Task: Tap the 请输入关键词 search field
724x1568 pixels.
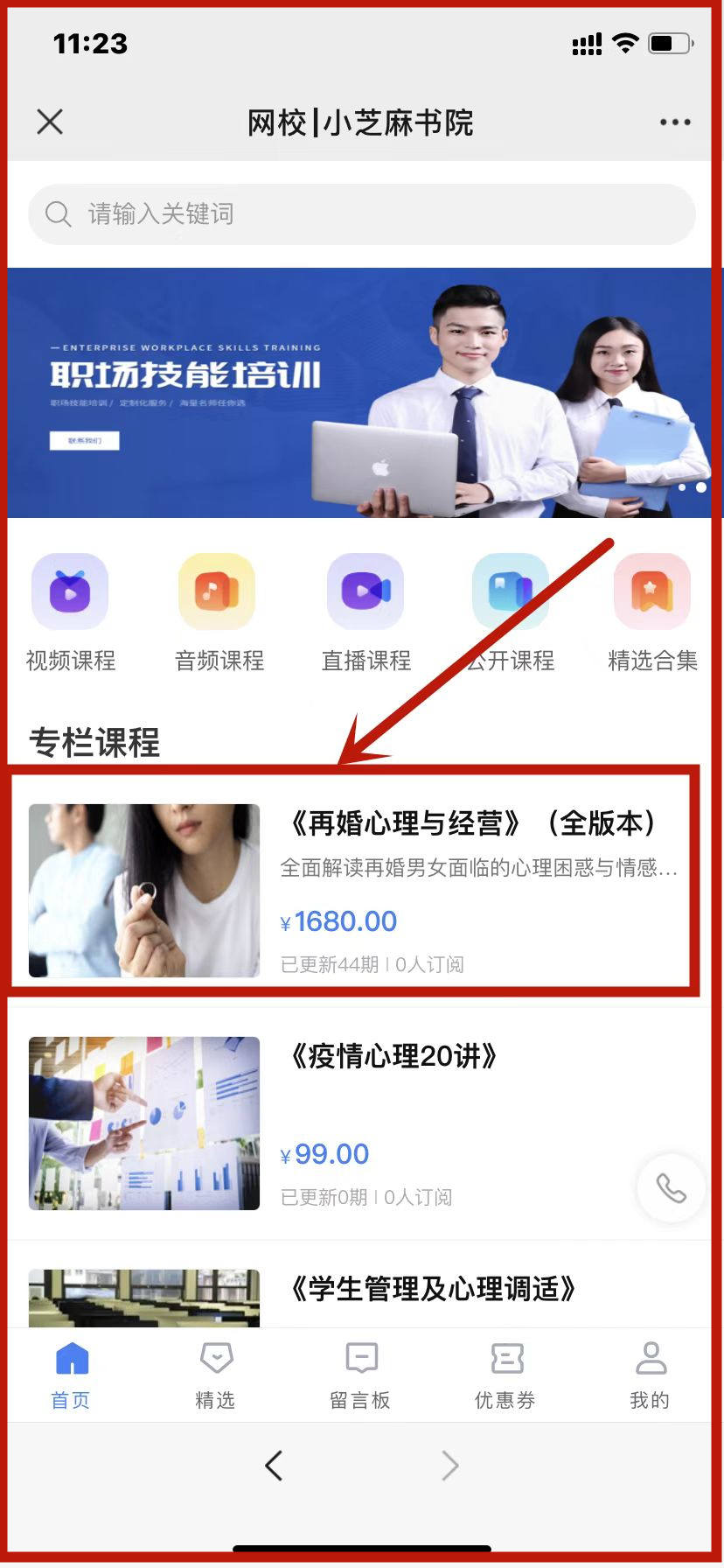Action: pyautogui.click(x=362, y=214)
